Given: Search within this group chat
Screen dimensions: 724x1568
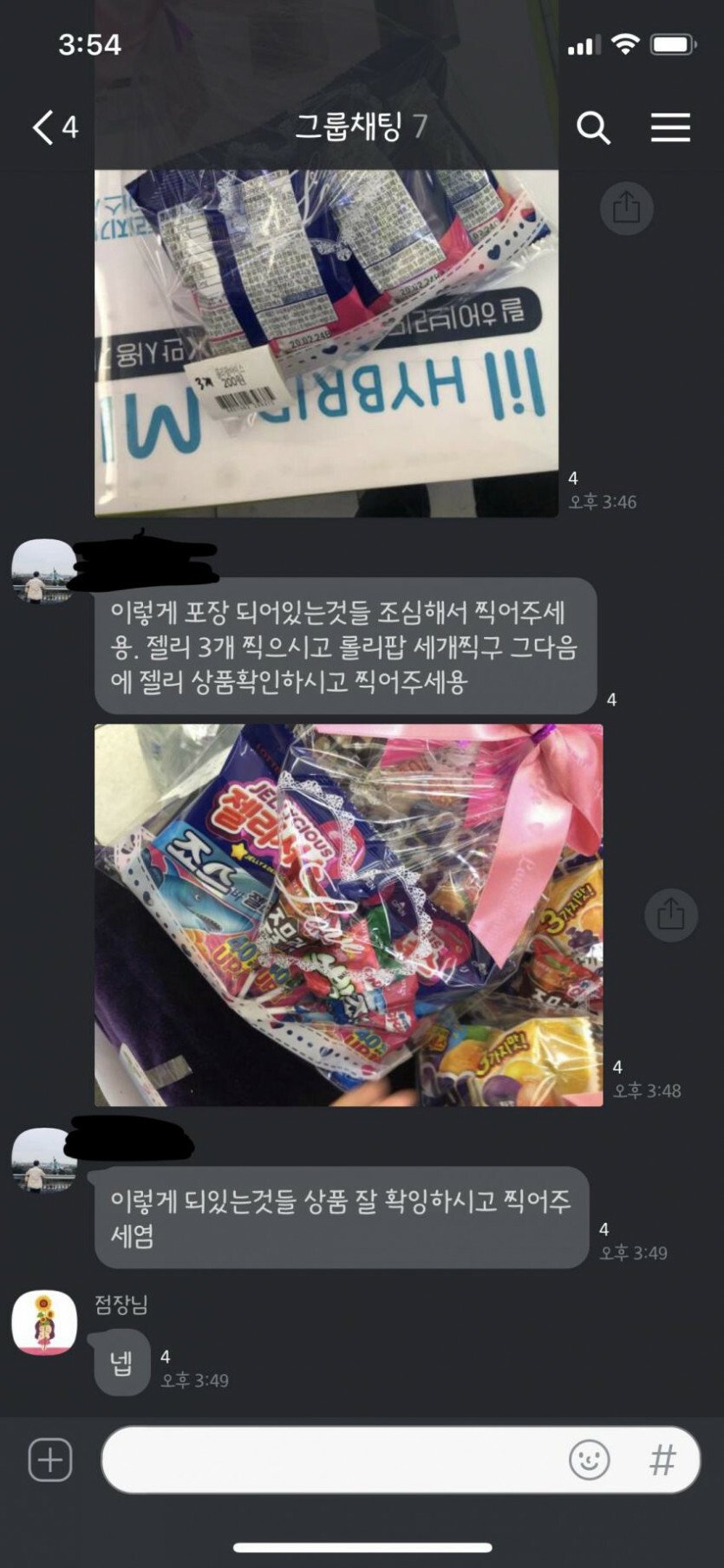Looking at the screenshot, I should pyautogui.click(x=593, y=128).
